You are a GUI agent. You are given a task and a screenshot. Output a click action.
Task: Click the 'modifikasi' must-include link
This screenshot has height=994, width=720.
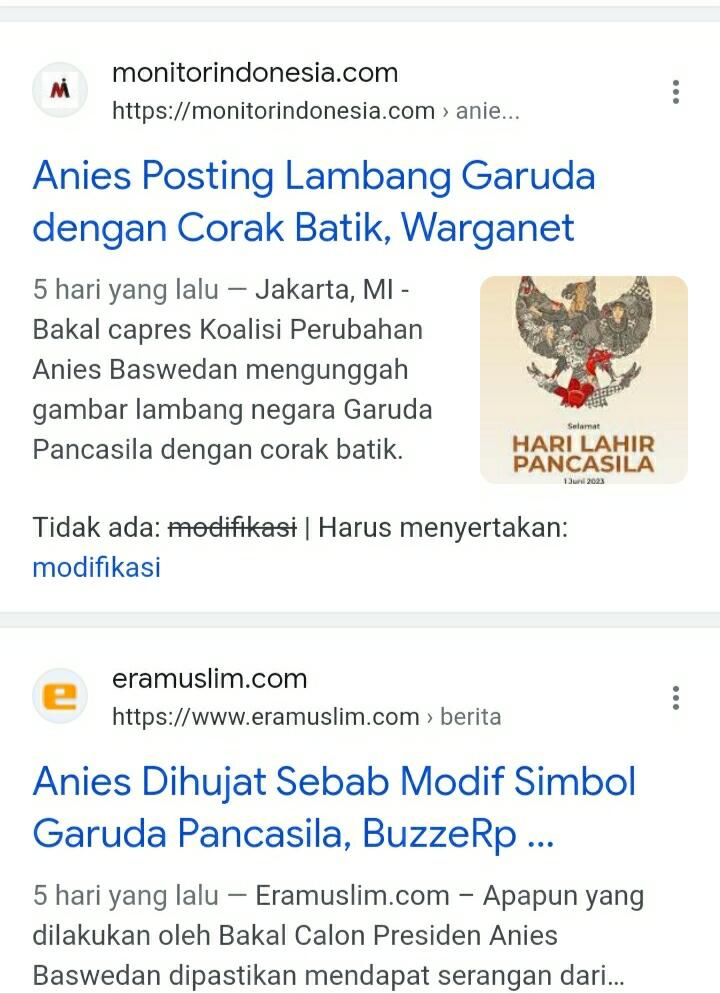coord(97,568)
